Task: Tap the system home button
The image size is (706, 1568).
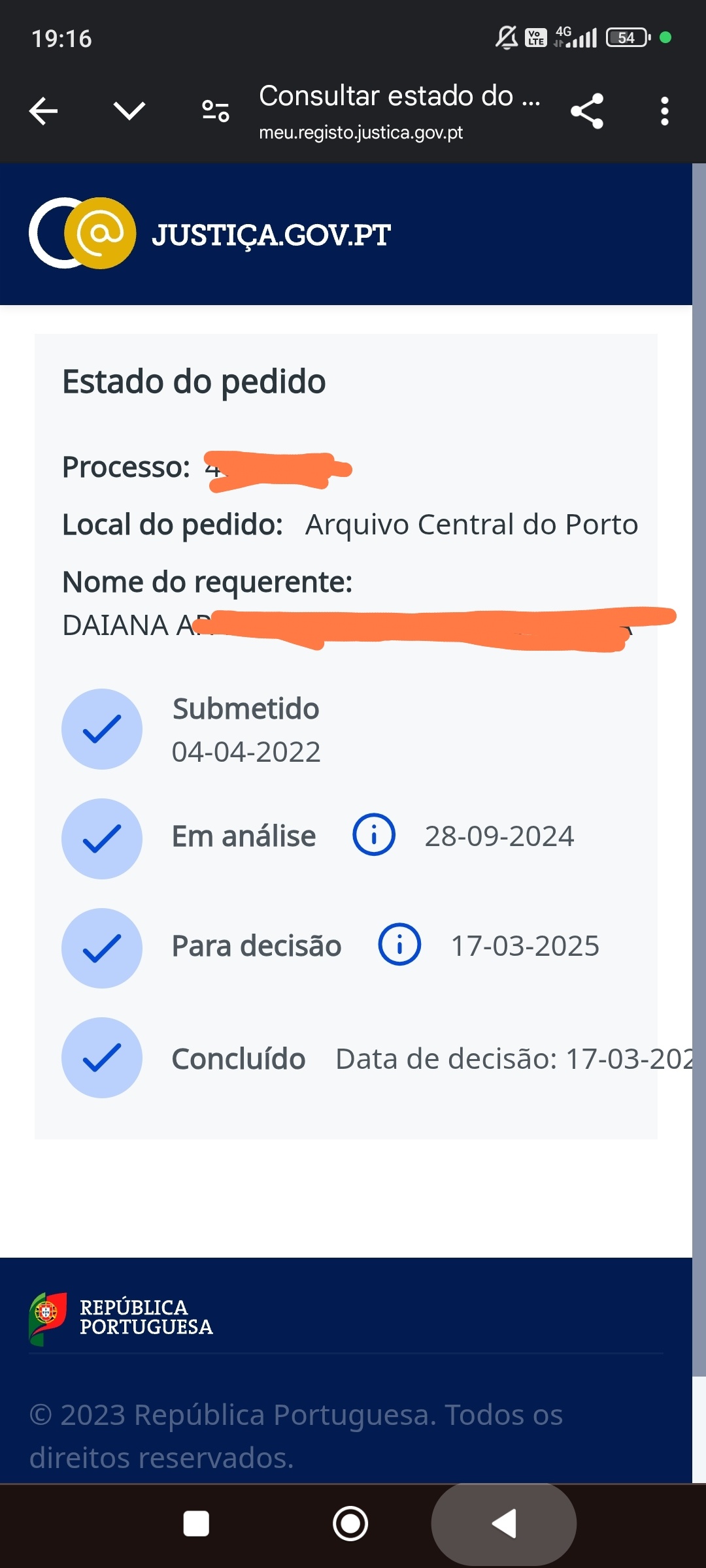Action: 350,1524
